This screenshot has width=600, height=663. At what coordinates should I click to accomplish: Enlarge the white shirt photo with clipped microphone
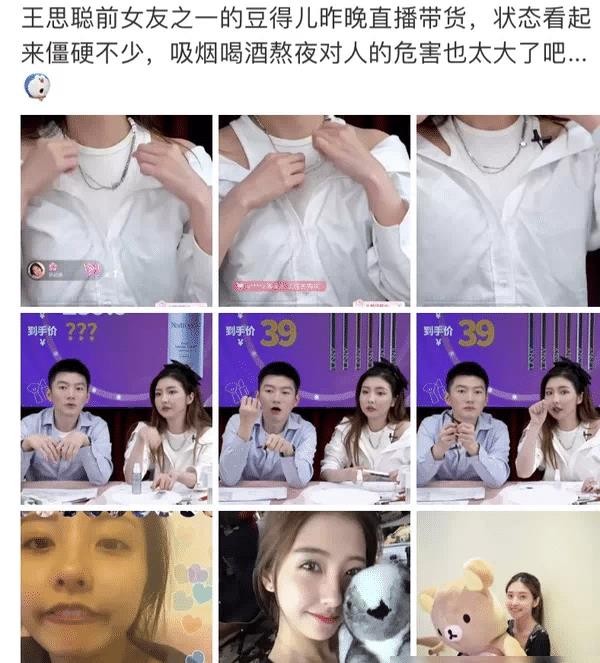coord(507,210)
